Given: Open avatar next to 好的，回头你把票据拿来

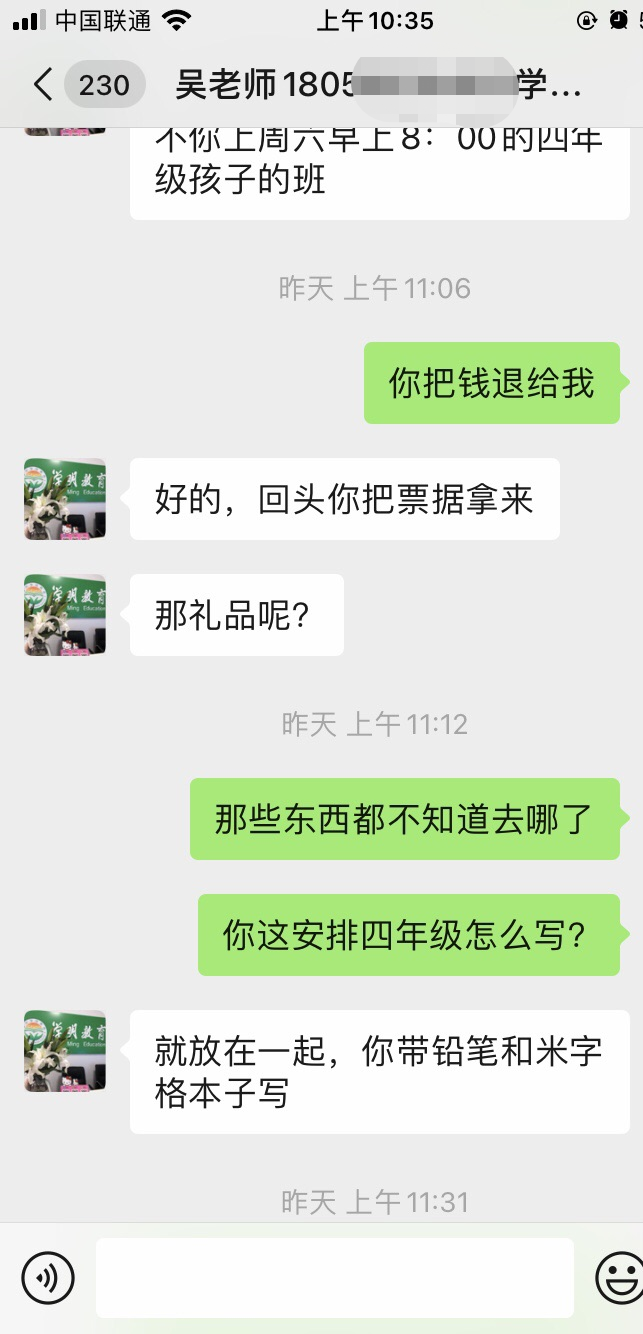Looking at the screenshot, I should (x=65, y=499).
